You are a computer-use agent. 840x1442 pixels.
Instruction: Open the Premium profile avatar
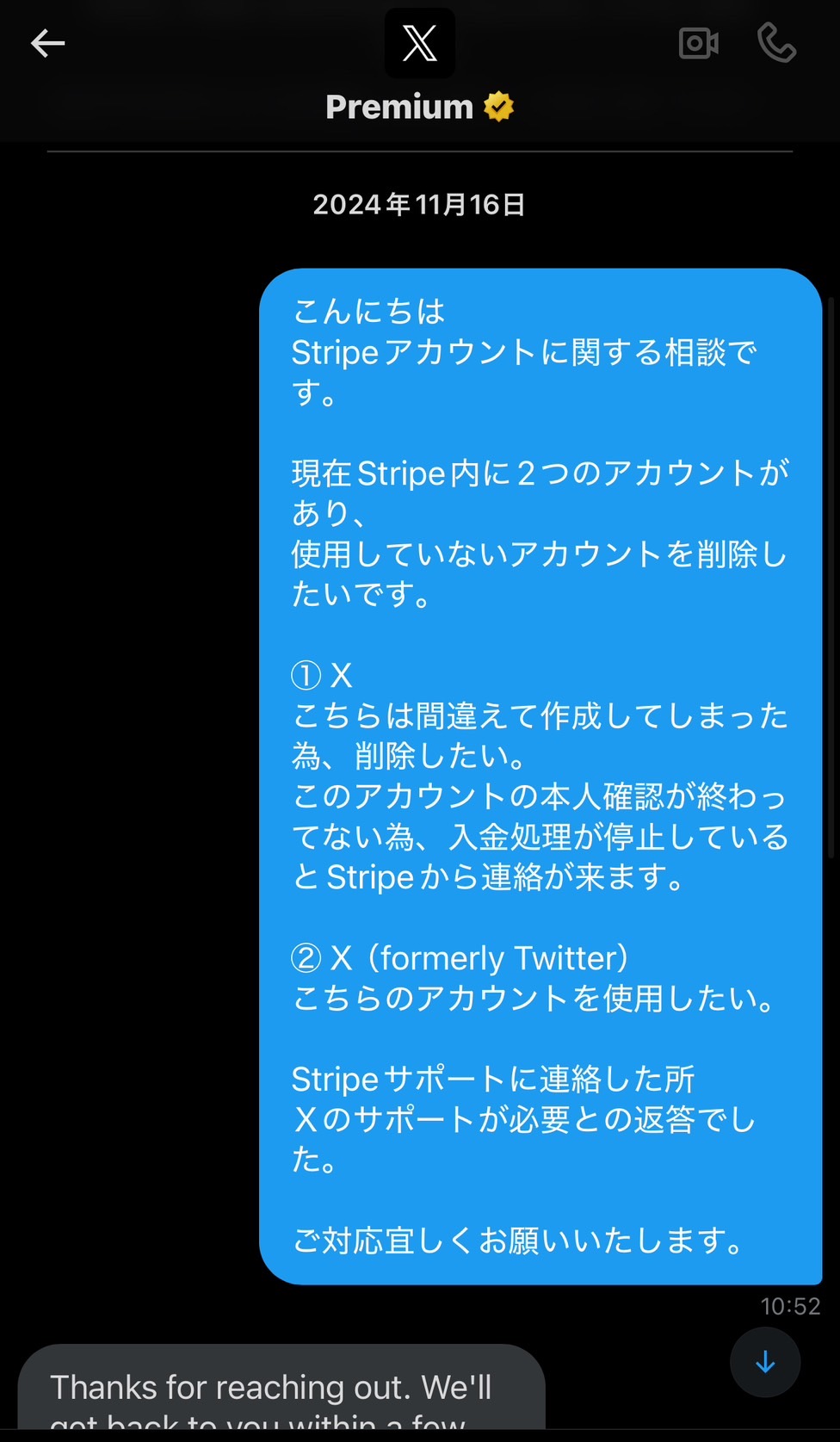420,43
